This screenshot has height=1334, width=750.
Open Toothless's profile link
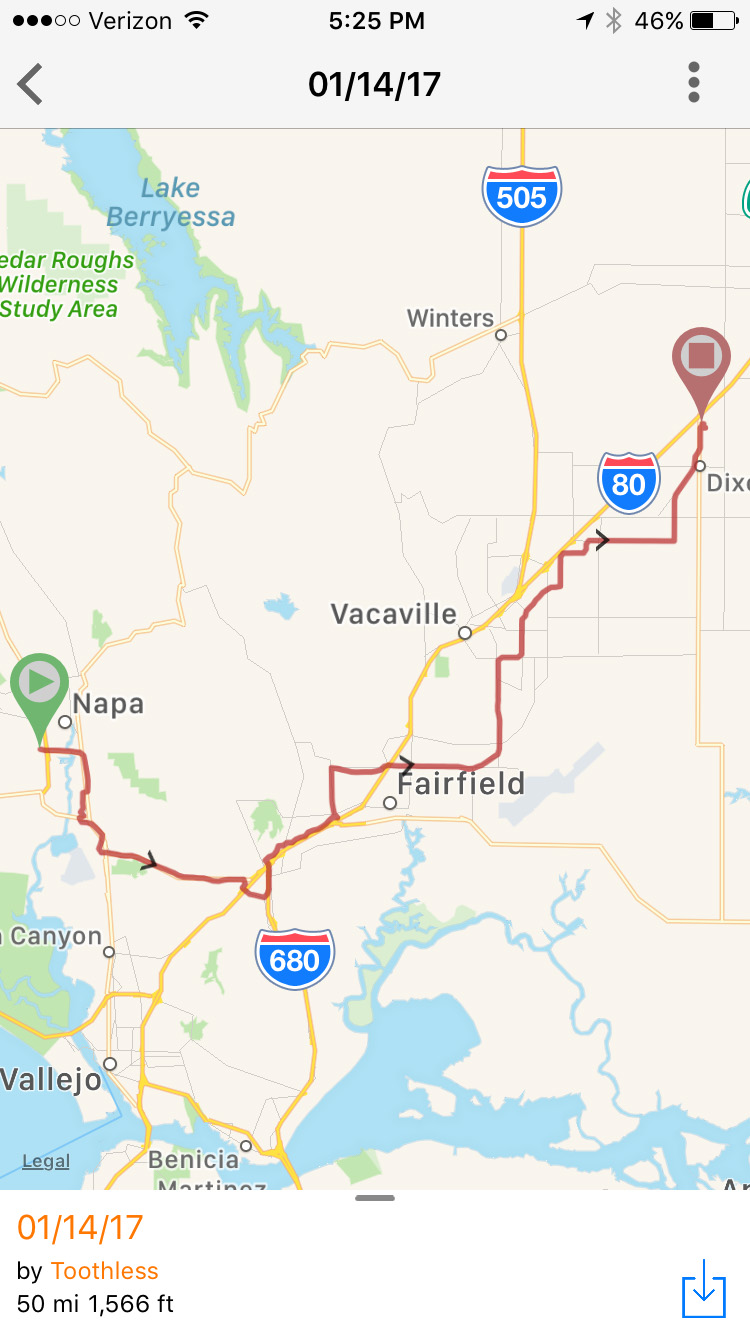tap(104, 1271)
